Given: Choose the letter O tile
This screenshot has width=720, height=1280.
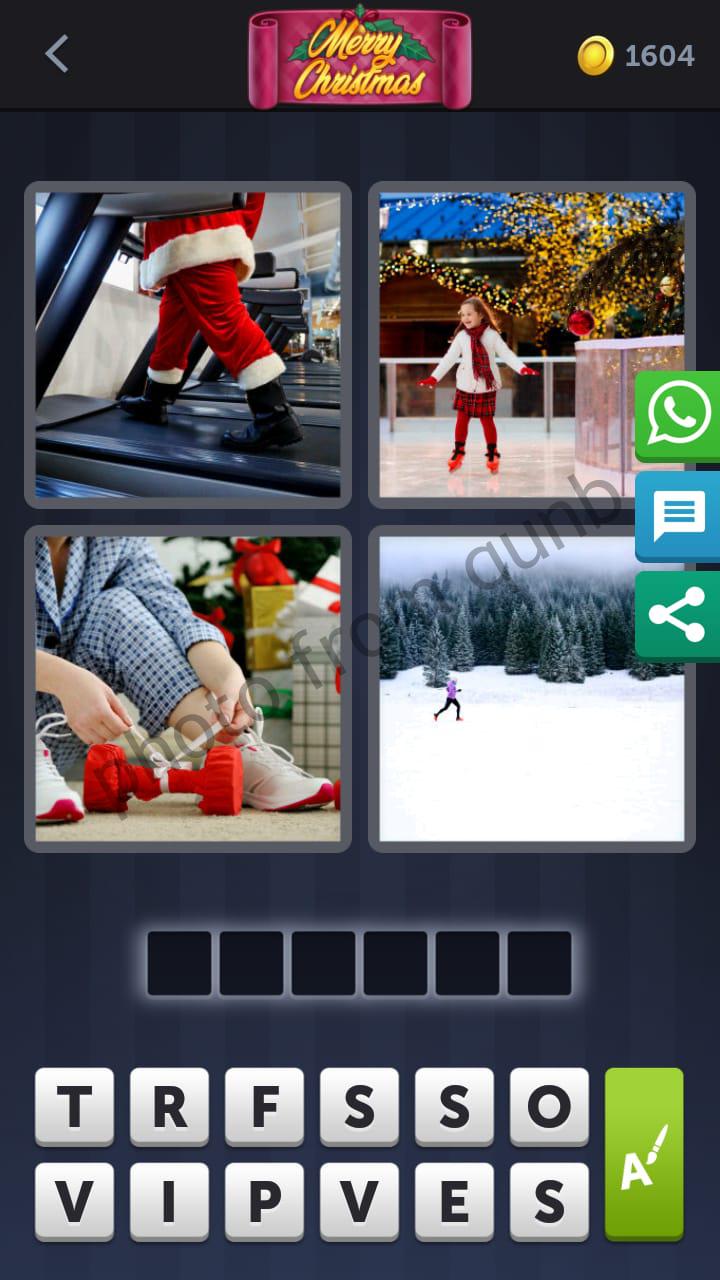Looking at the screenshot, I should click(x=549, y=1106).
